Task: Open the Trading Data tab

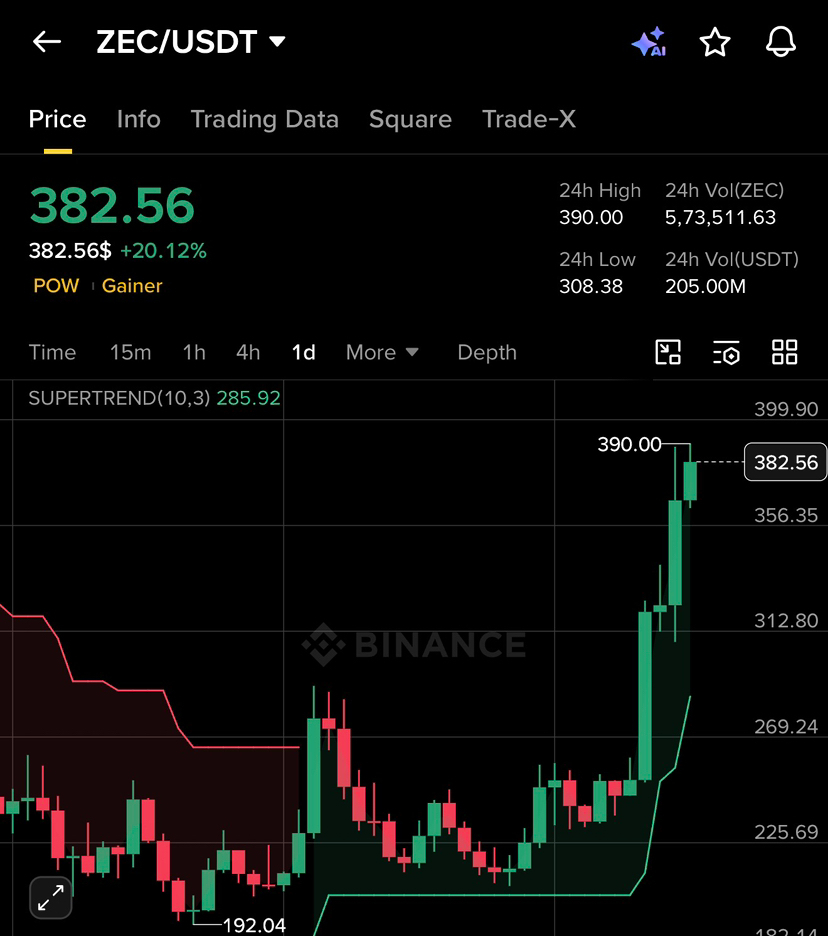Action: tap(264, 119)
